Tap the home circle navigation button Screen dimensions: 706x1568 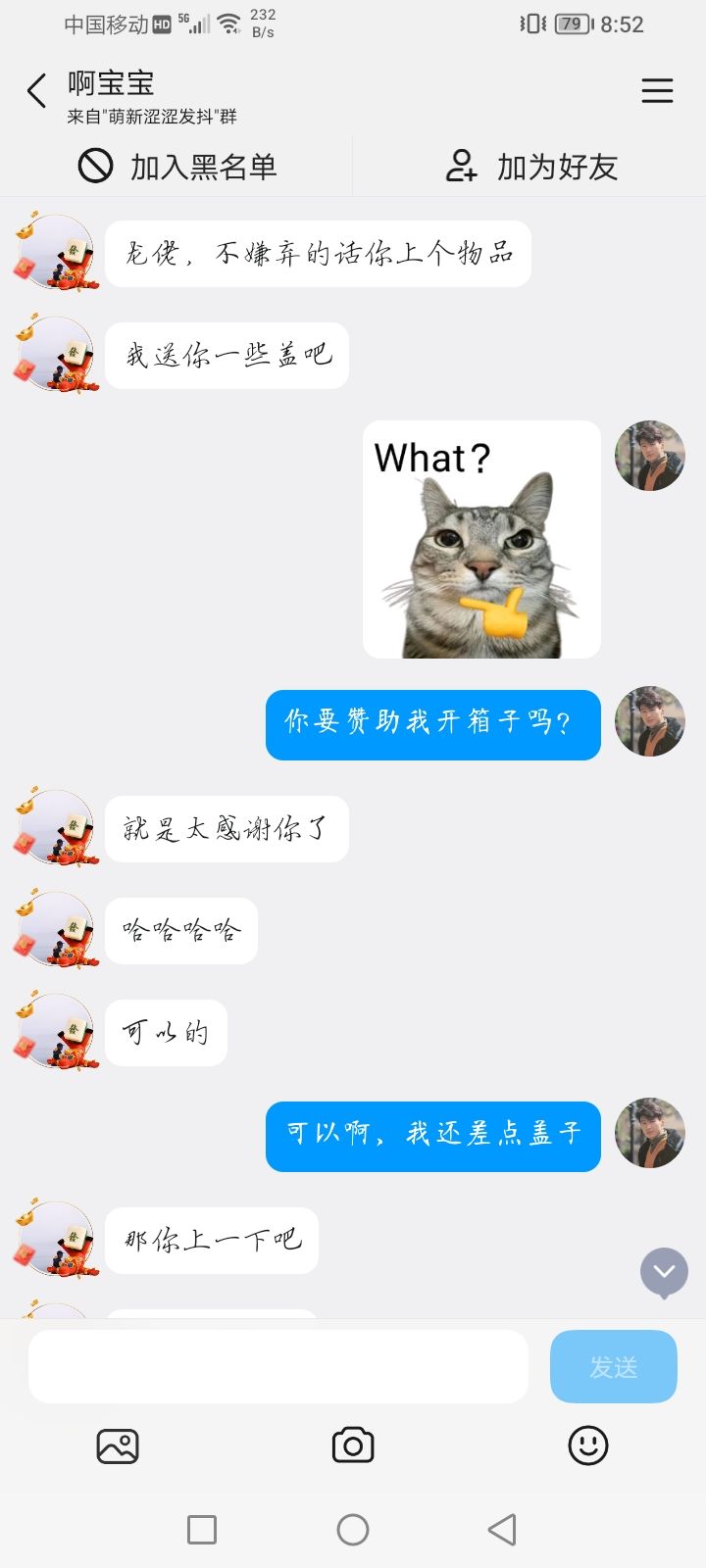coord(353,1528)
